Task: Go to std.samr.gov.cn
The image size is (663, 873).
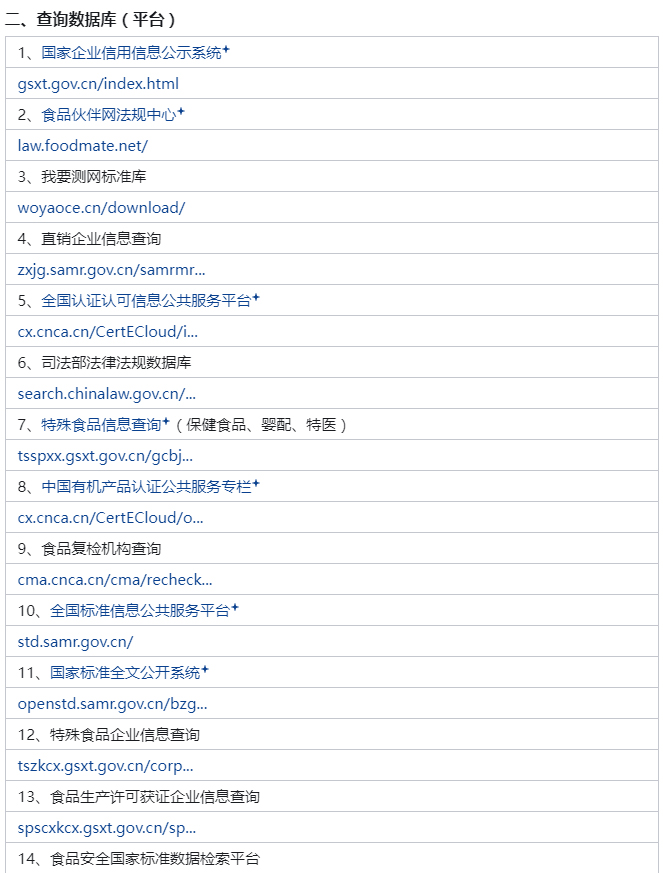Action: pos(75,642)
